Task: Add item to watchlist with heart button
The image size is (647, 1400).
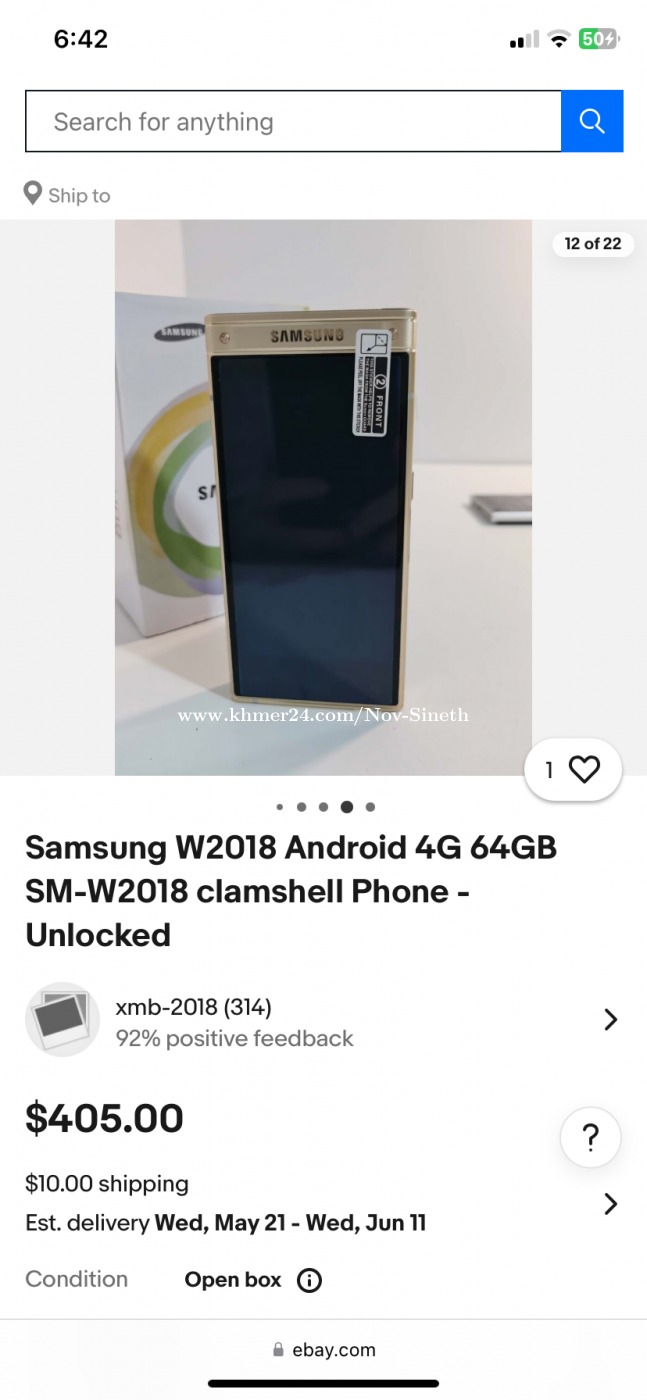Action: [x=573, y=770]
